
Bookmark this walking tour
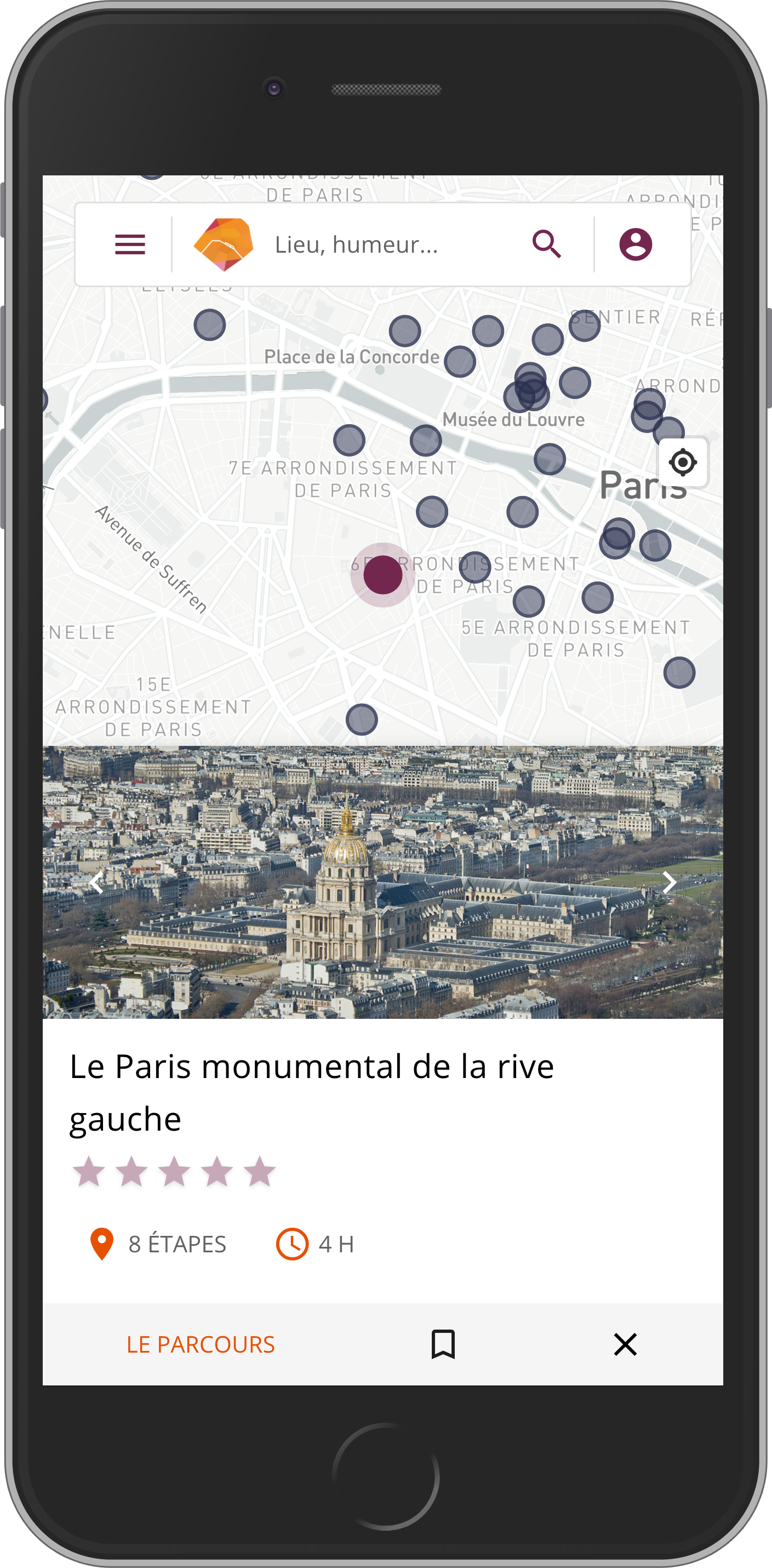click(x=443, y=1344)
